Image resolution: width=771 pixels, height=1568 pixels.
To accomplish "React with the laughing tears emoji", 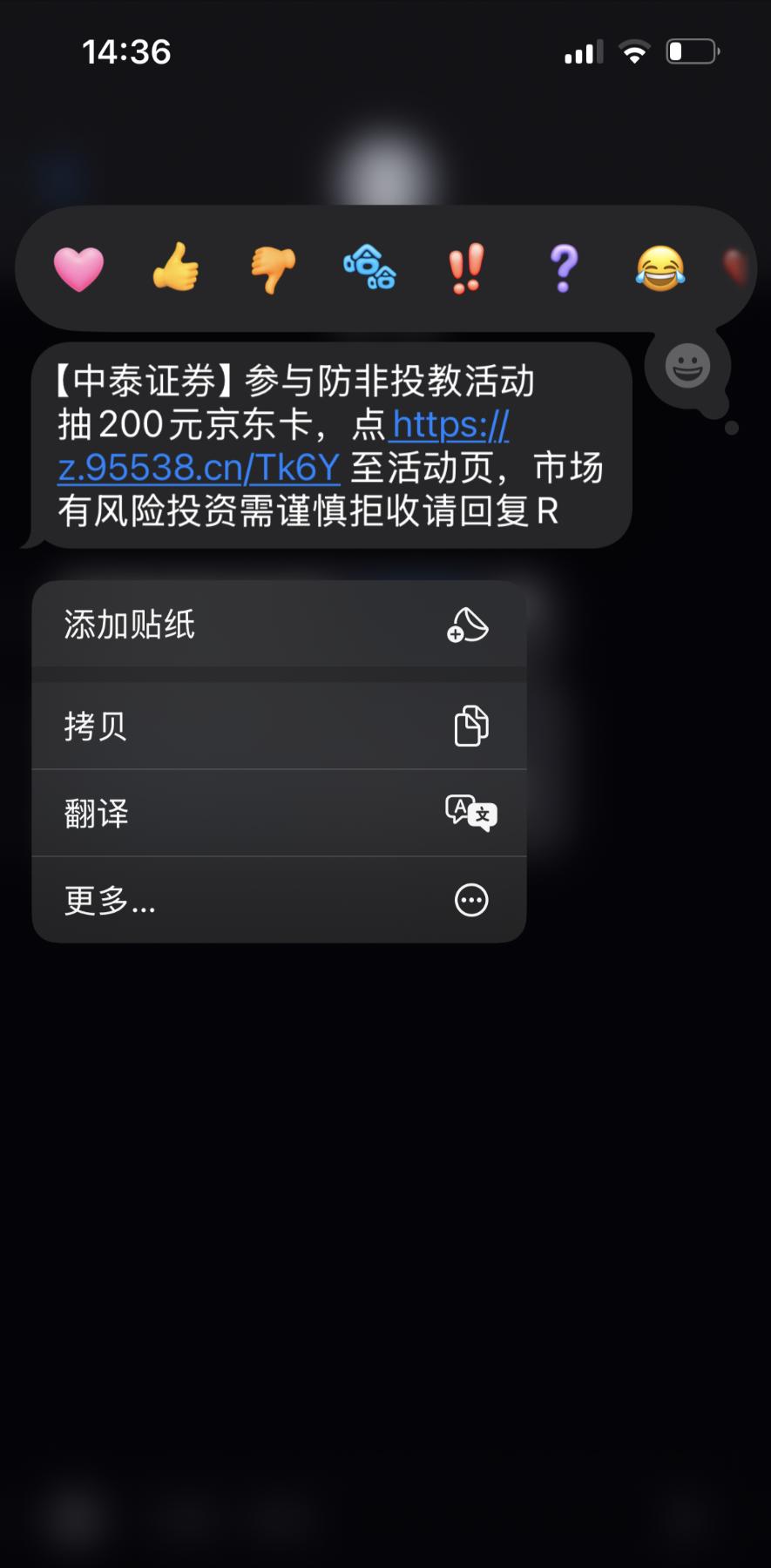I will 660,268.
